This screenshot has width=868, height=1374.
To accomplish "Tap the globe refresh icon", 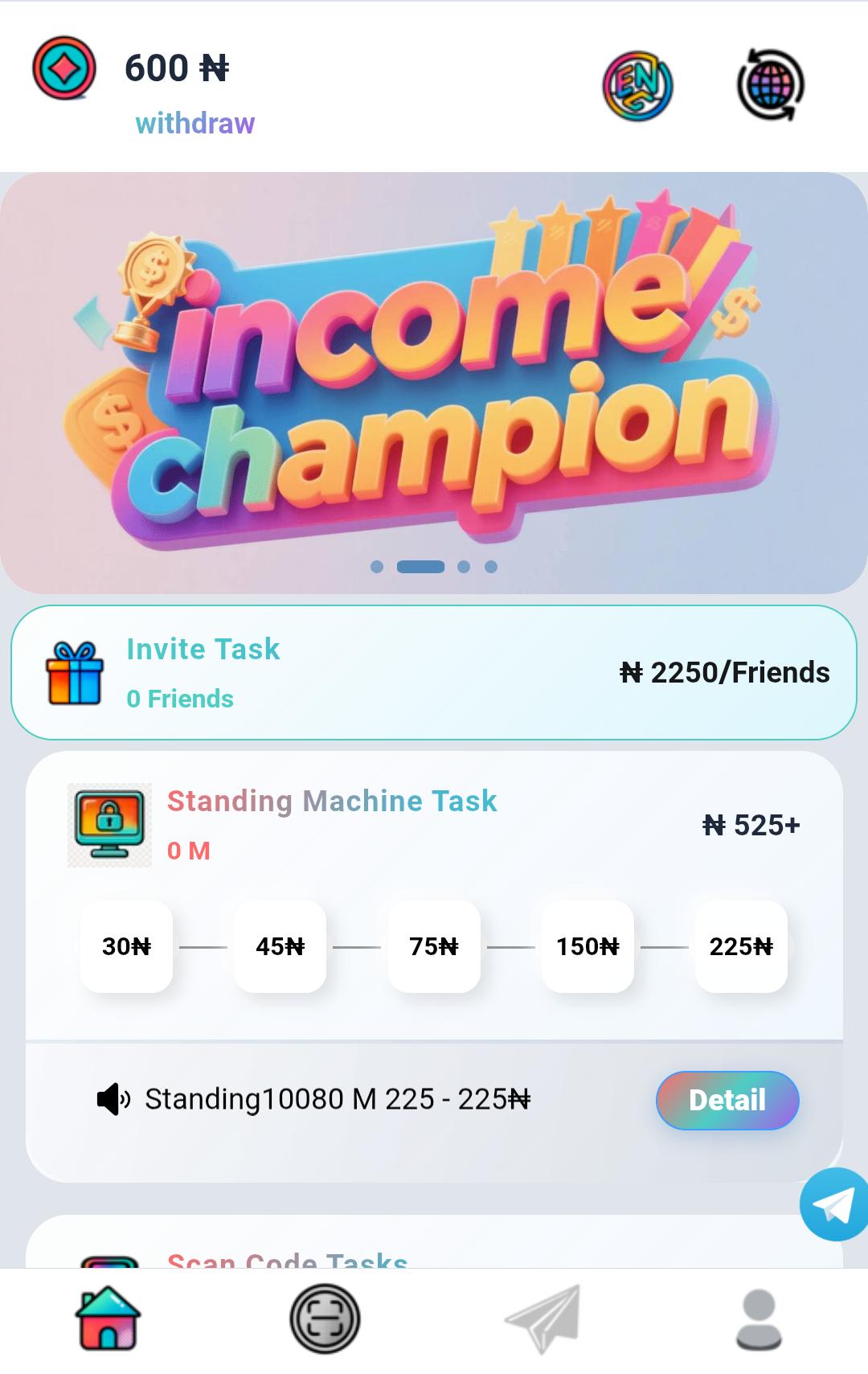I will pyautogui.click(x=771, y=84).
